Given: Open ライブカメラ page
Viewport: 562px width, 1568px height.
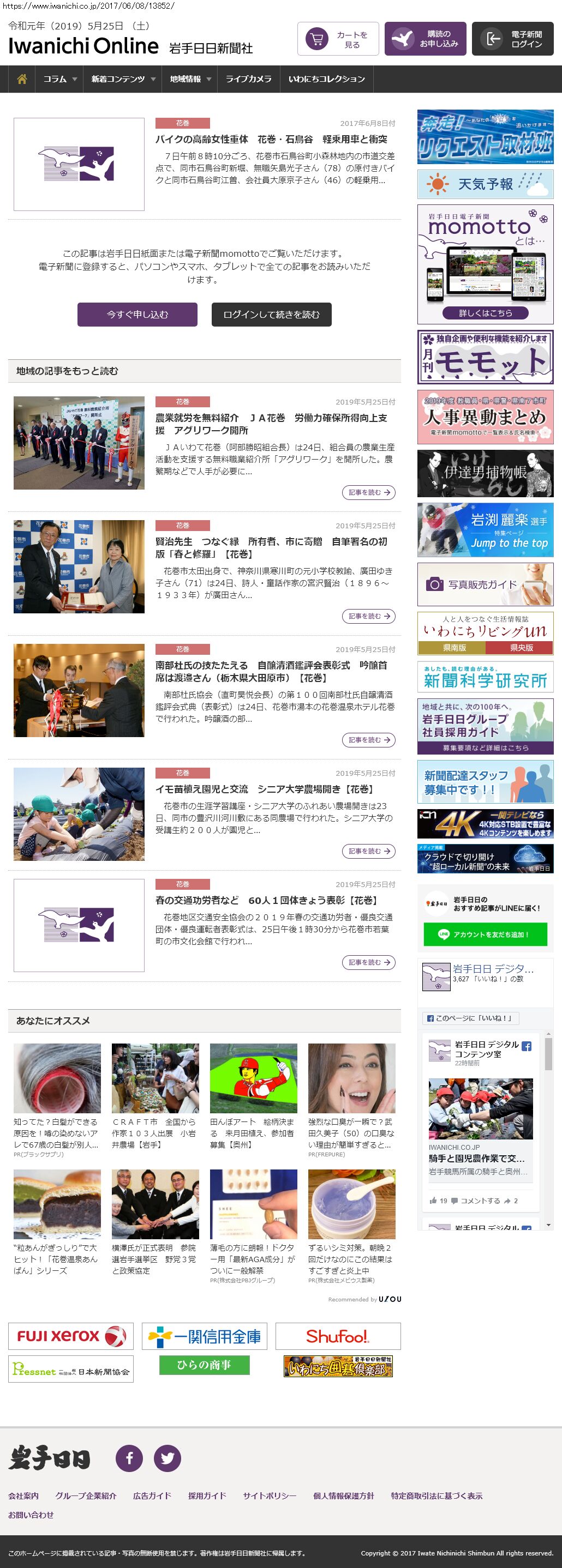Looking at the screenshot, I should click(x=248, y=79).
